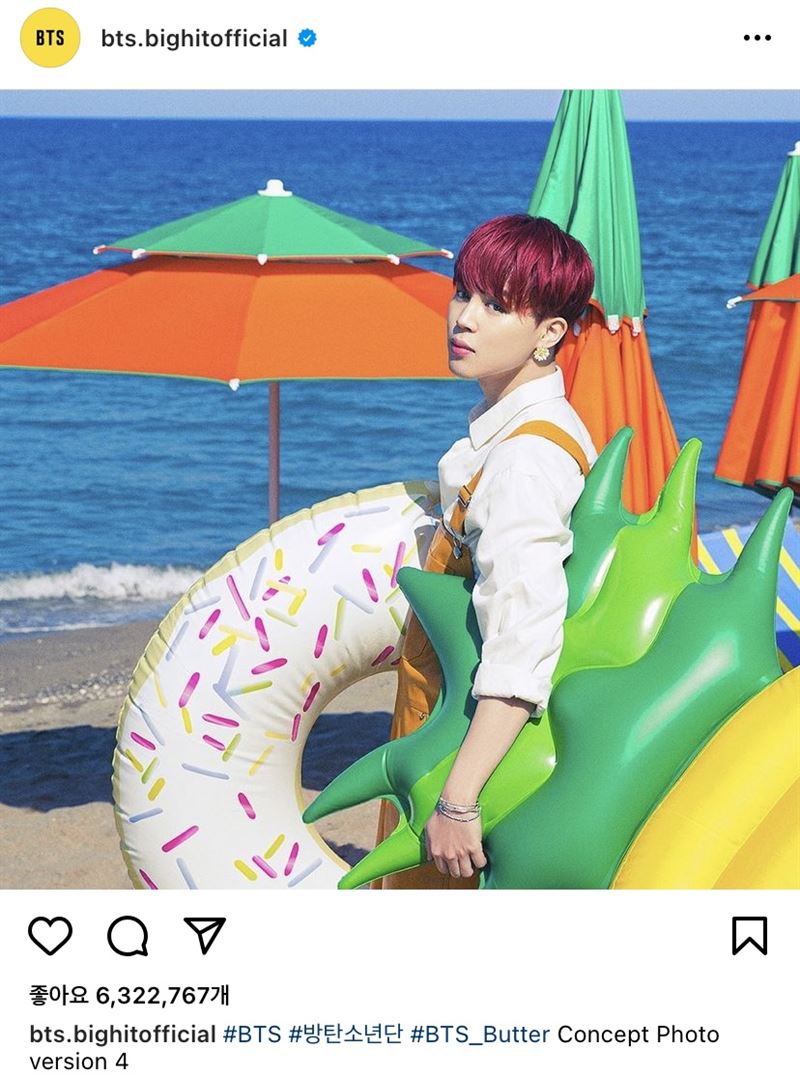Open the post's three-dot overflow menu

757,38
